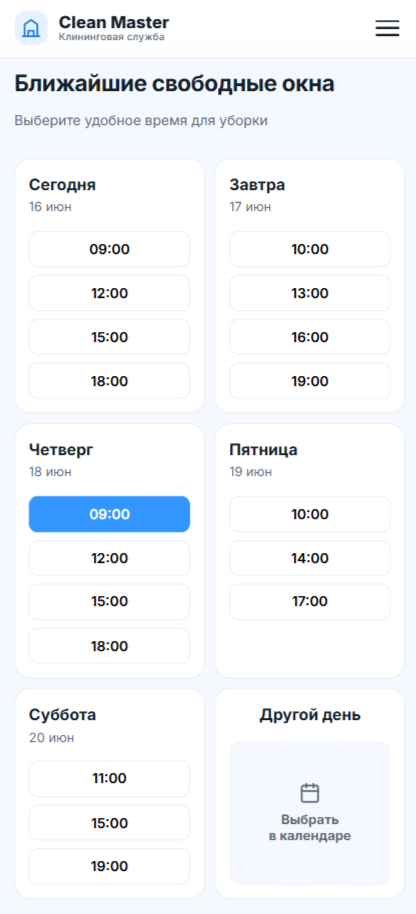Pick the 14:00 Friday slot
Image resolution: width=416 pixels, height=914 pixels.
pyautogui.click(x=310, y=558)
